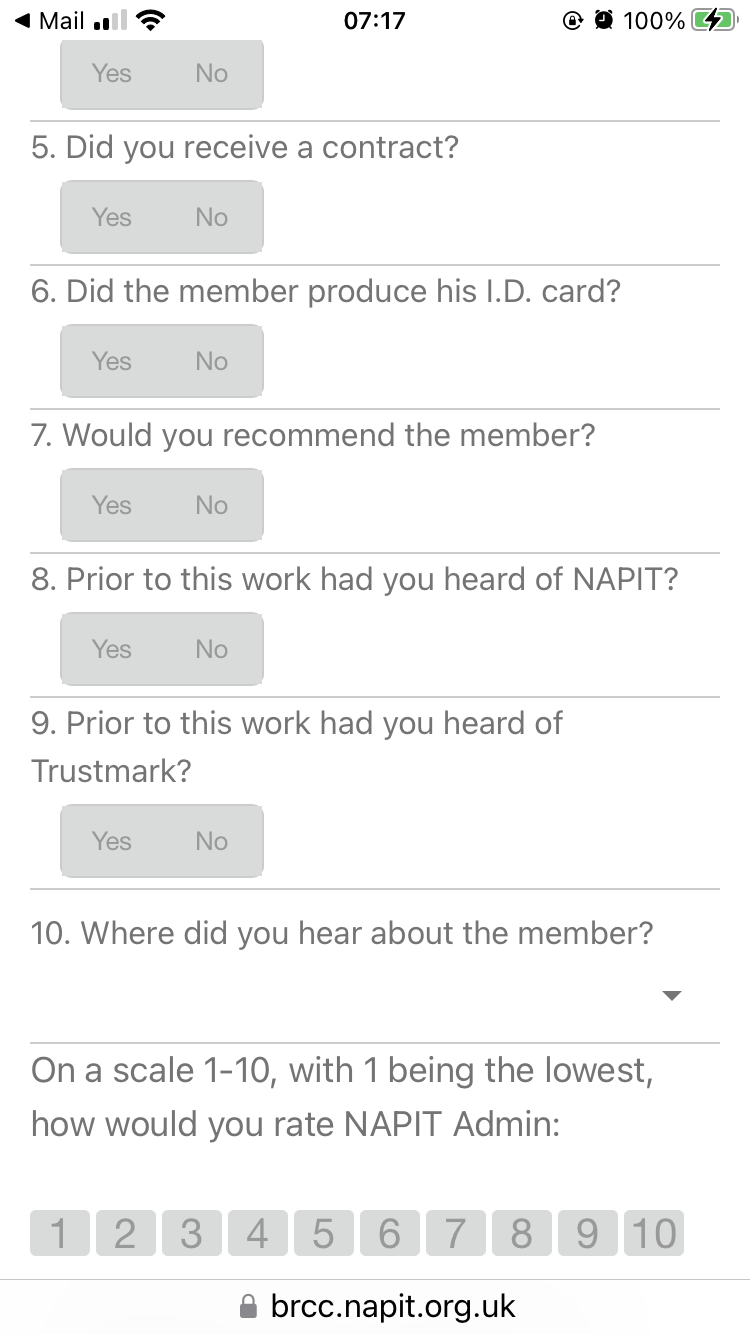
Task: Tap the padlock icon in the address bar
Action: click(247, 1306)
